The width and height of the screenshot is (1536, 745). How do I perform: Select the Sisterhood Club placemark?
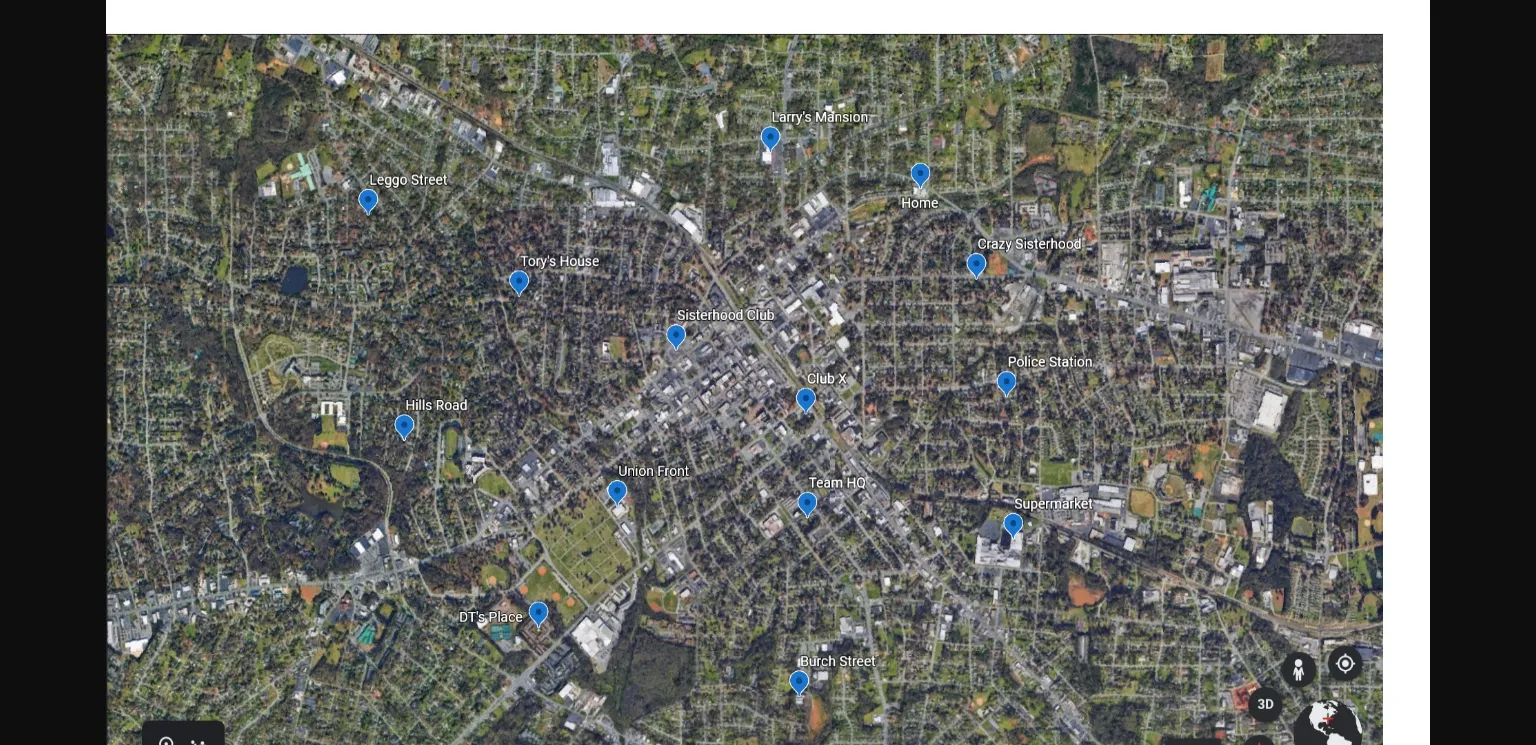point(676,336)
